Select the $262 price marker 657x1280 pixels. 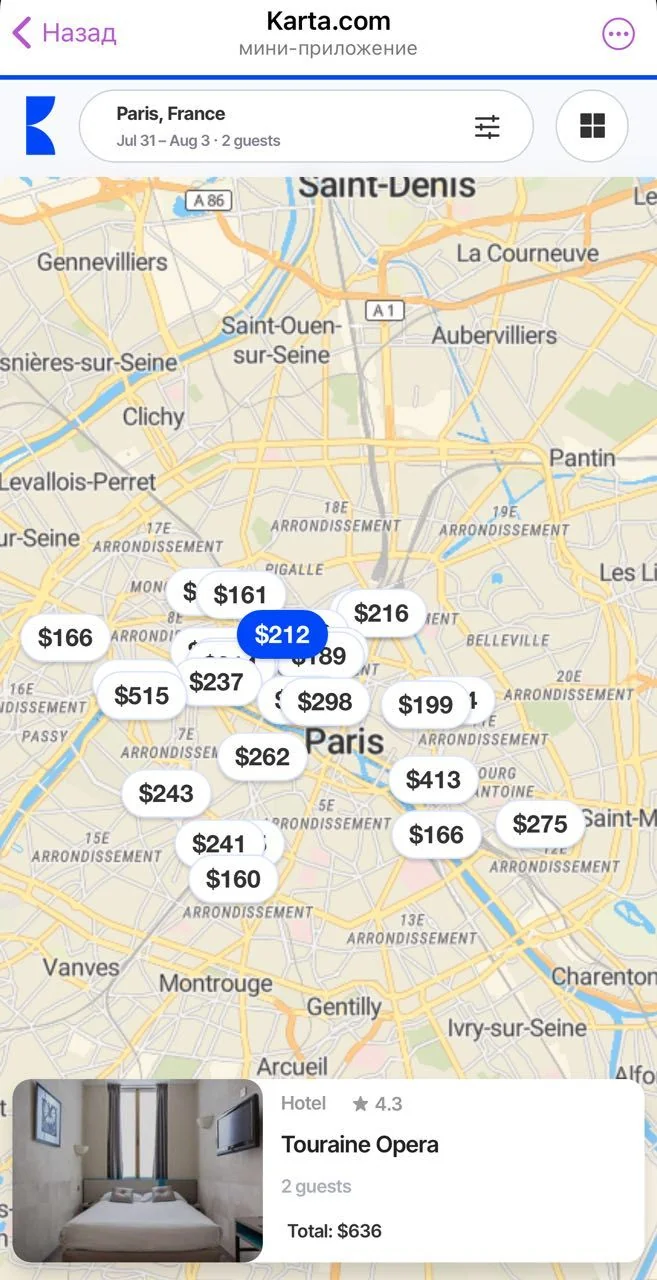pos(262,757)
